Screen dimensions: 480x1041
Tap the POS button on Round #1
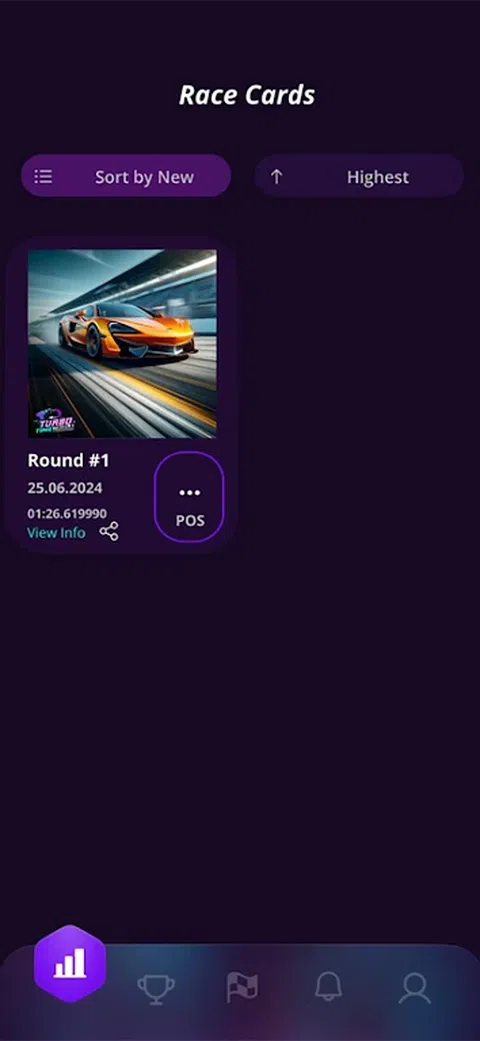(x=189, y=497)
